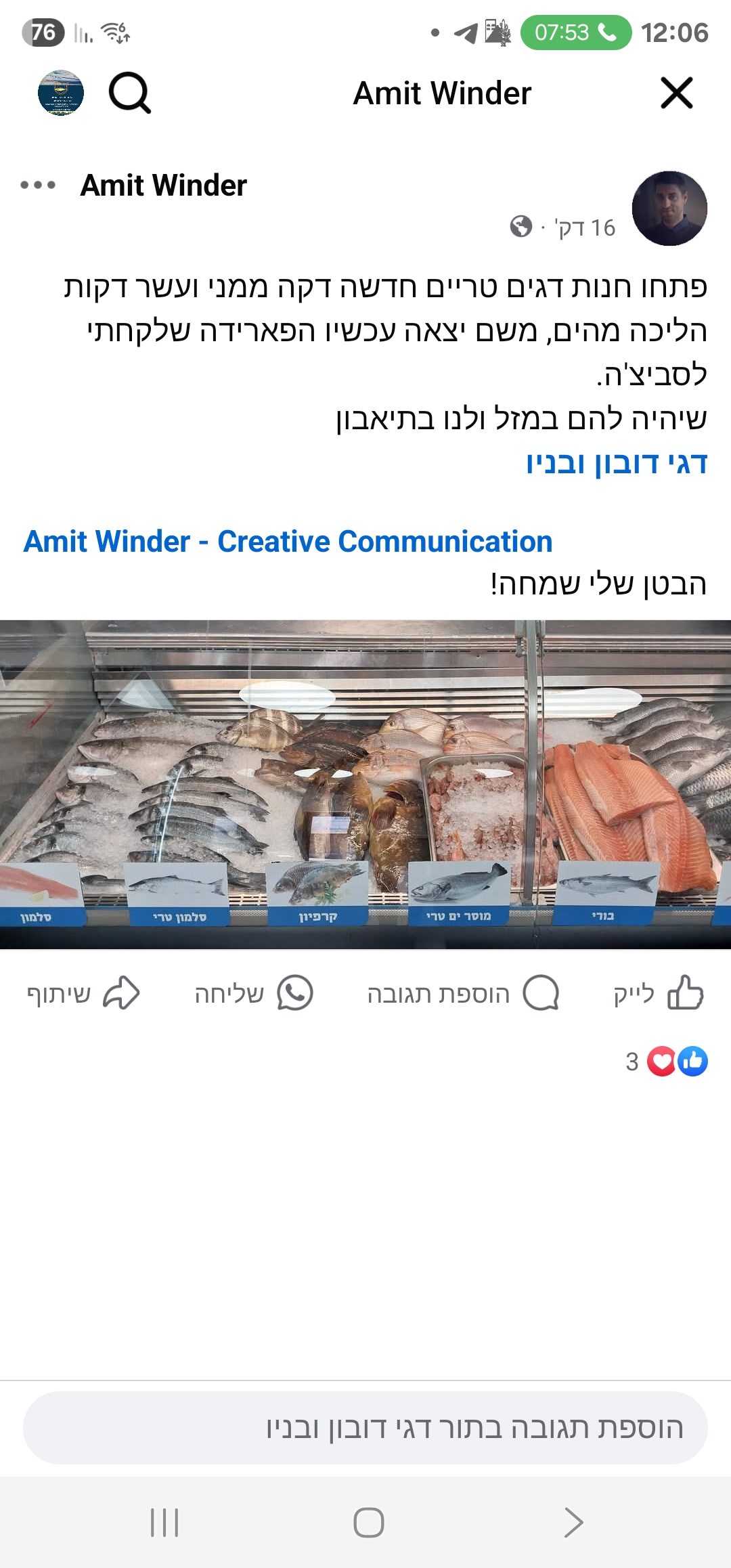Open the three-dot post options menu
This screenshot has height=1568, width=731.
tap(39, 186)
